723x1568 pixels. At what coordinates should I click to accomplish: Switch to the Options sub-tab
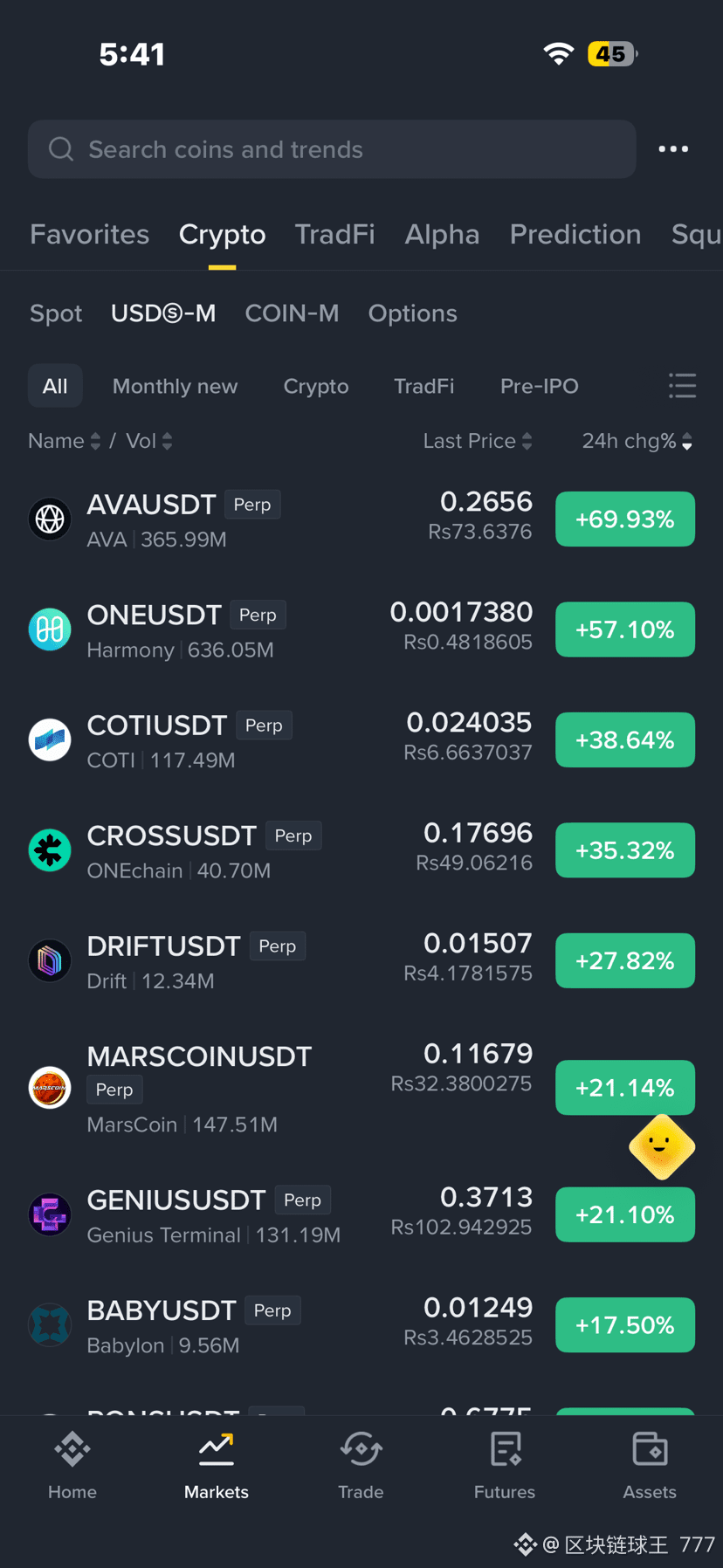click(412, 313)
